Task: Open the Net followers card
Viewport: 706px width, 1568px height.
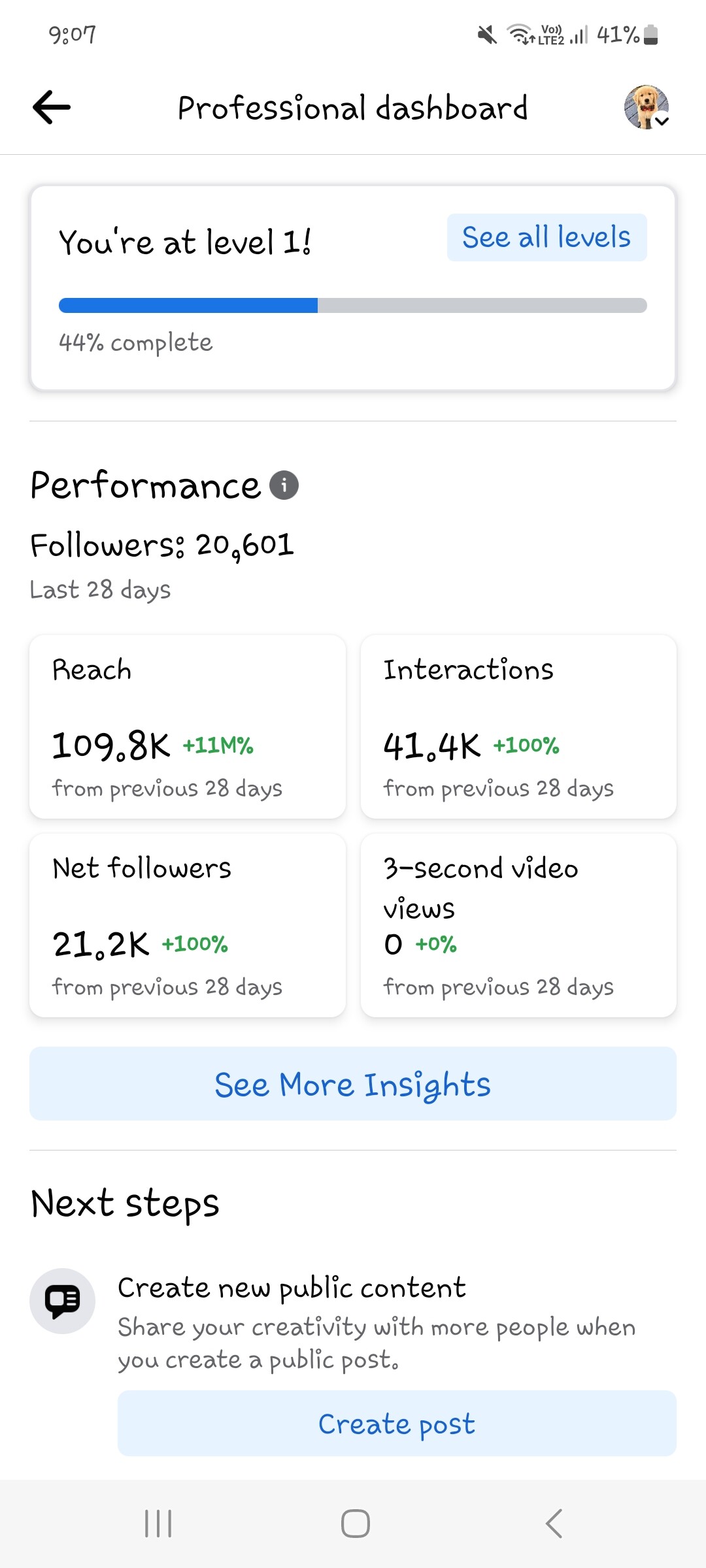Action: 188,925
